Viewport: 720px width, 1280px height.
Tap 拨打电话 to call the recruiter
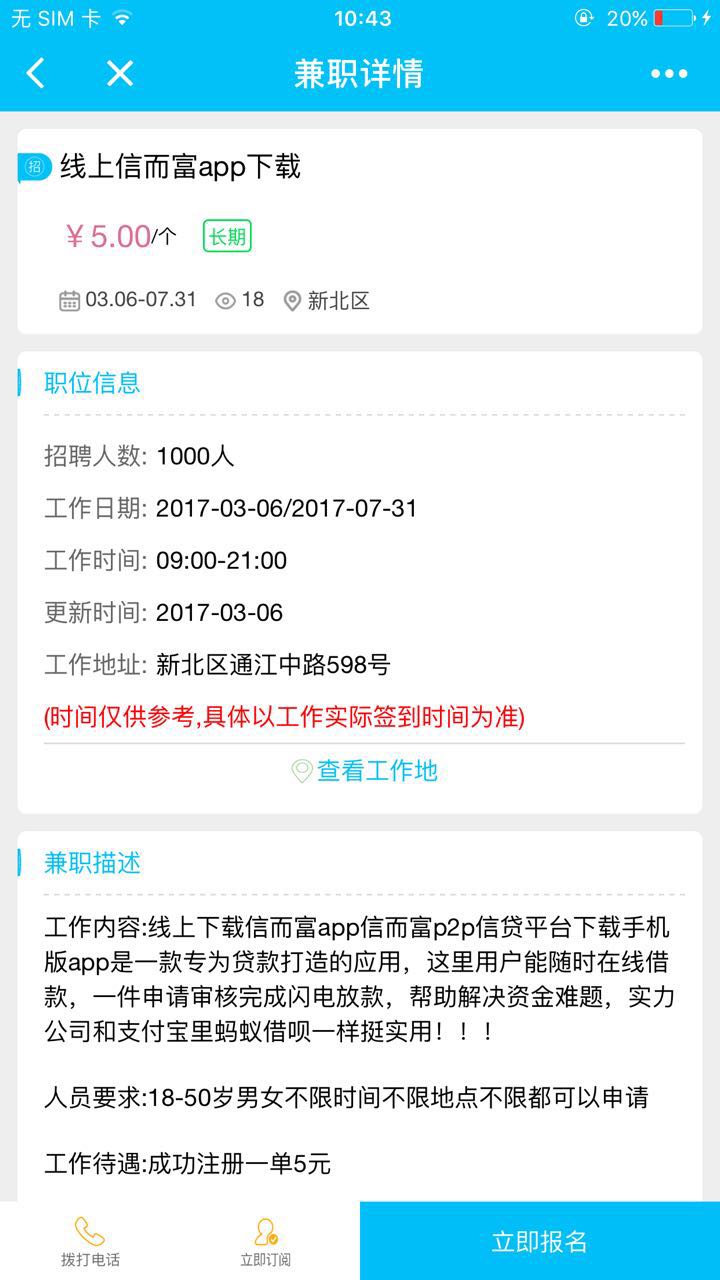pyautogui.click(x=90, y=1241)
